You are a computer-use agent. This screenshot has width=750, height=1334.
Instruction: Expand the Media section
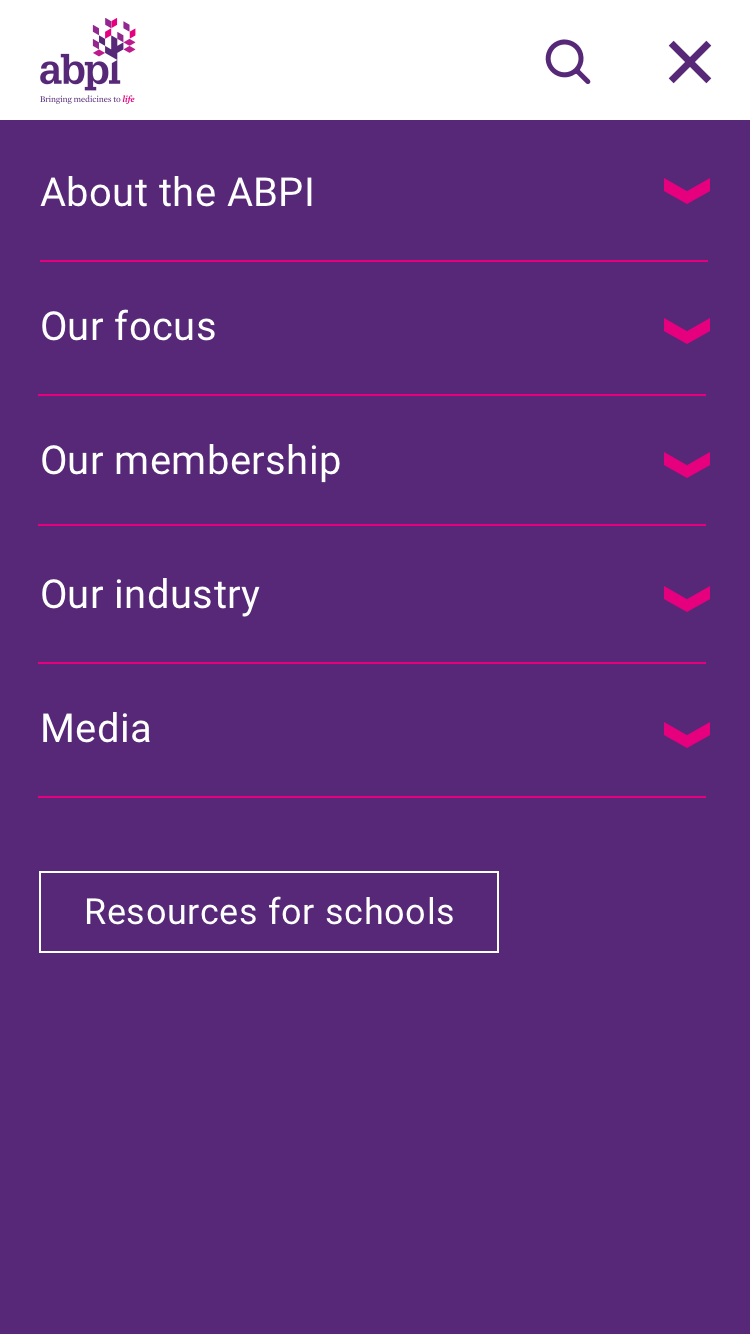pos(686,733)
